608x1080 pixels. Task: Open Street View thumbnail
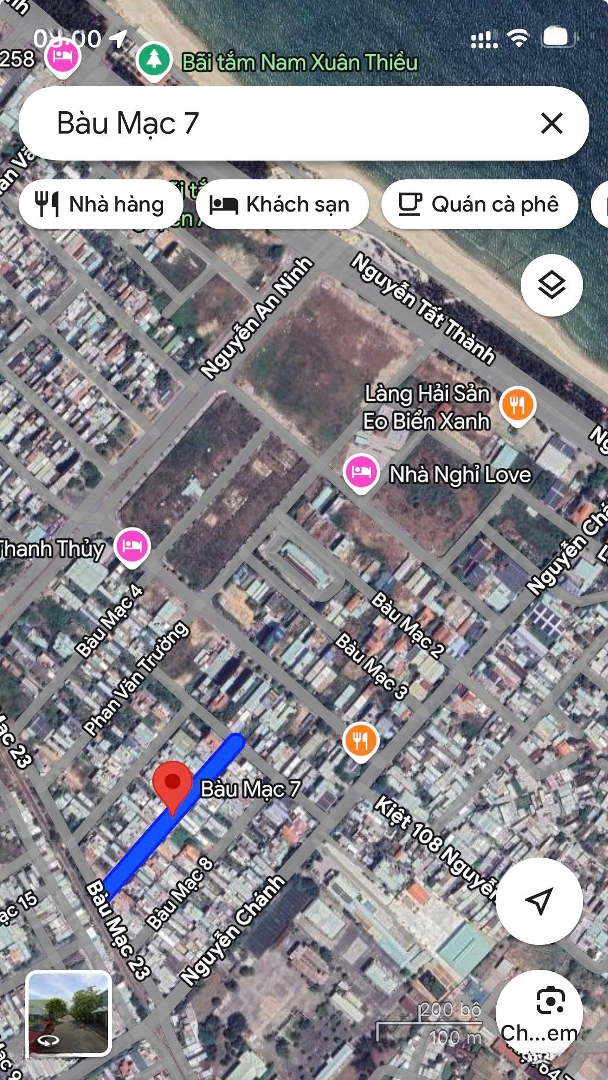68,1013
